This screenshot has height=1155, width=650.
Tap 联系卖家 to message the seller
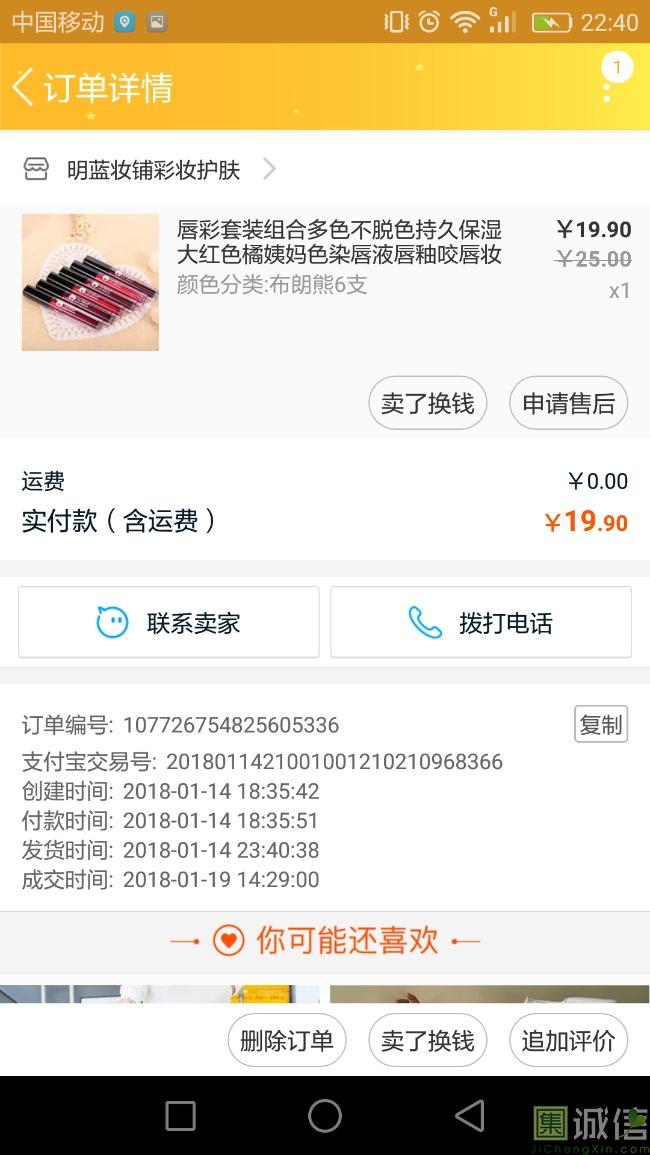pos(169,622)
